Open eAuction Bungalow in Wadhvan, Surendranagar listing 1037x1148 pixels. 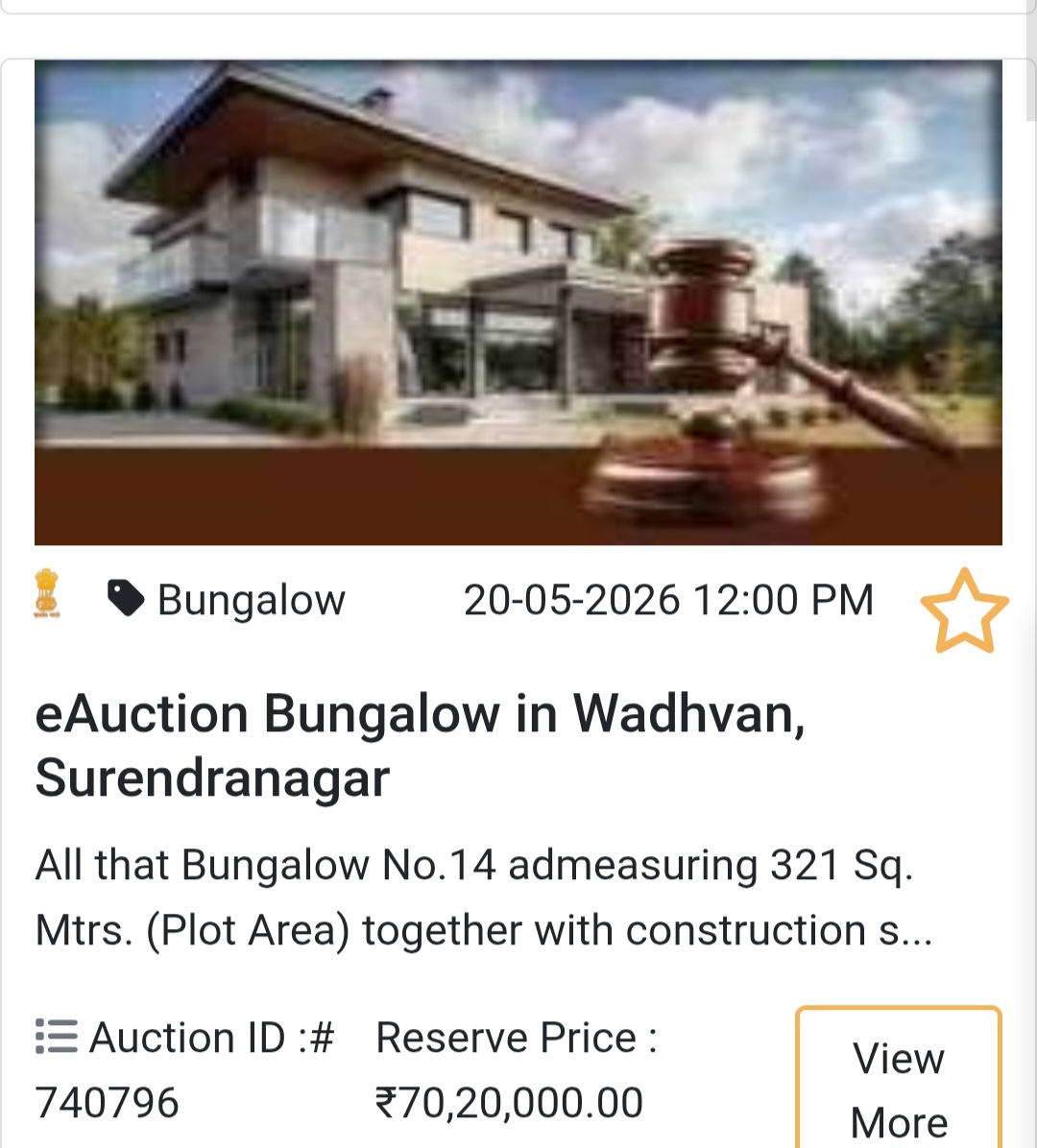click(x=421, y=744)
